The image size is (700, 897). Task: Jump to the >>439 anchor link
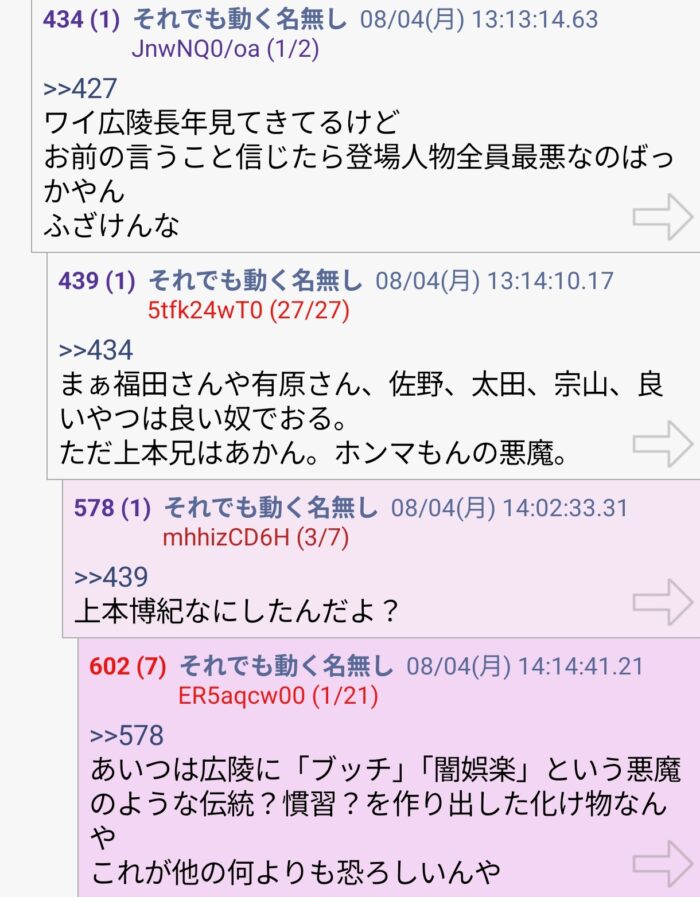click(111, 576)
